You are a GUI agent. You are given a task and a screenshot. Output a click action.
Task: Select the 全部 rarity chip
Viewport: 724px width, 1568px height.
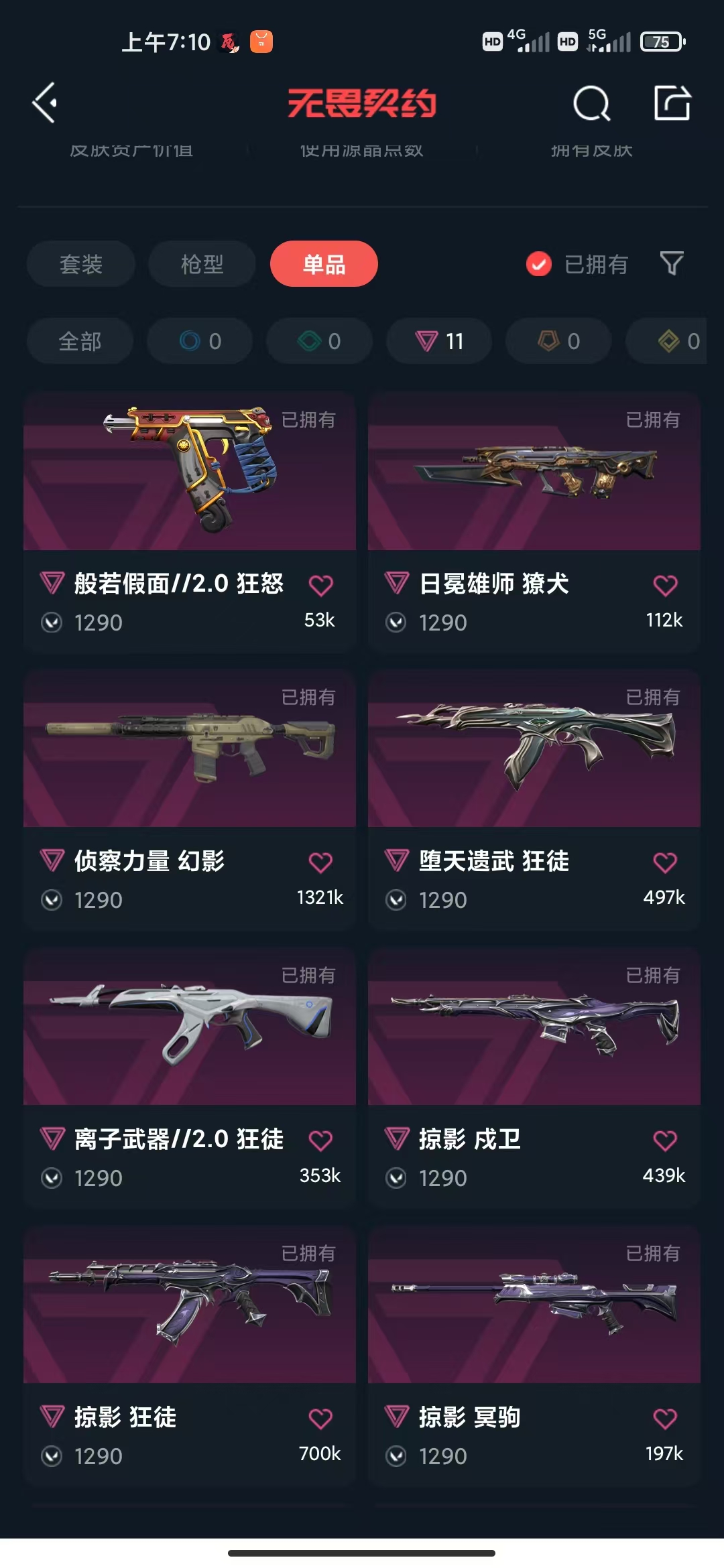click(x=80, y=341)
